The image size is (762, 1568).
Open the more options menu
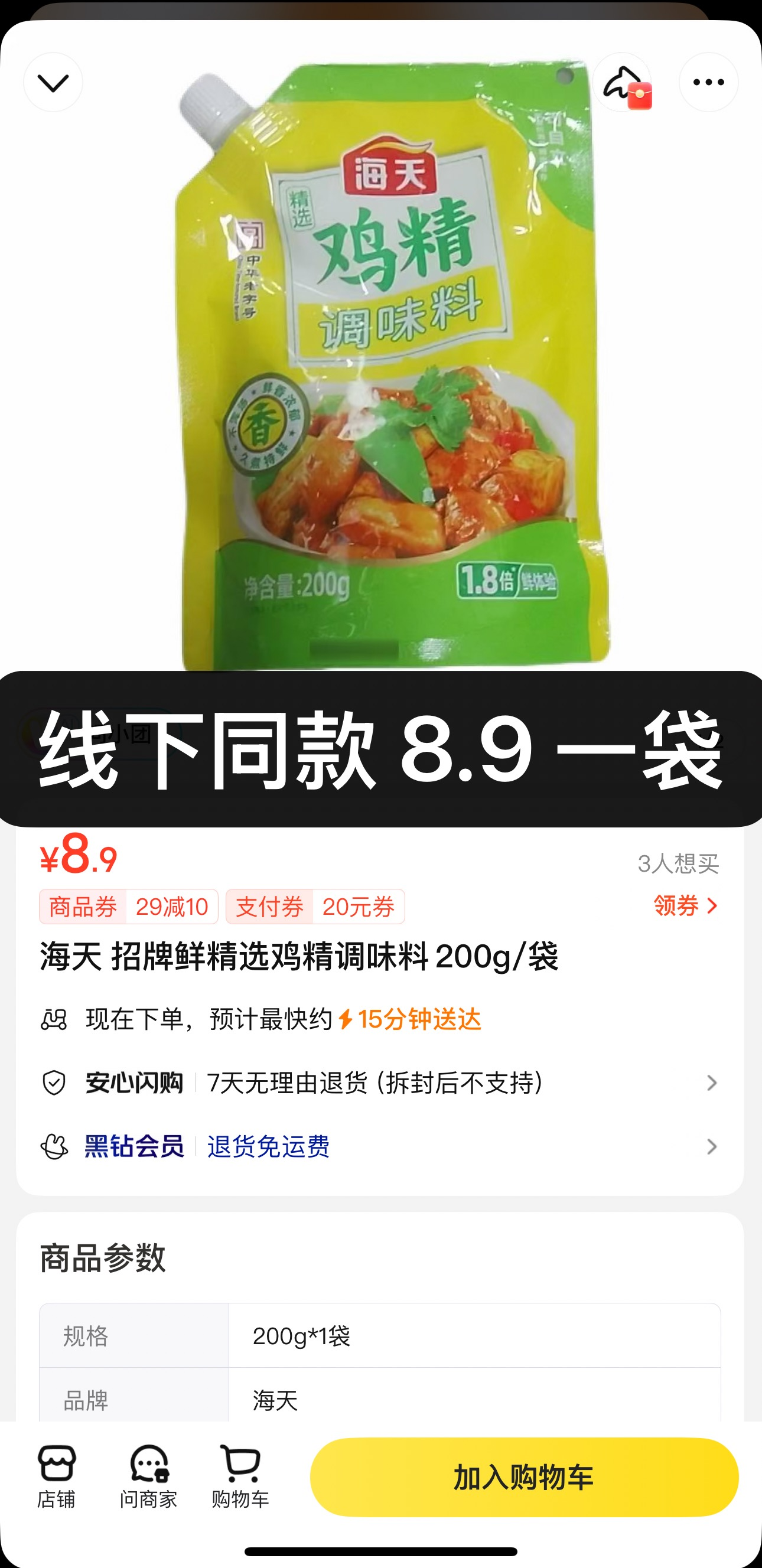pos(709,83)
